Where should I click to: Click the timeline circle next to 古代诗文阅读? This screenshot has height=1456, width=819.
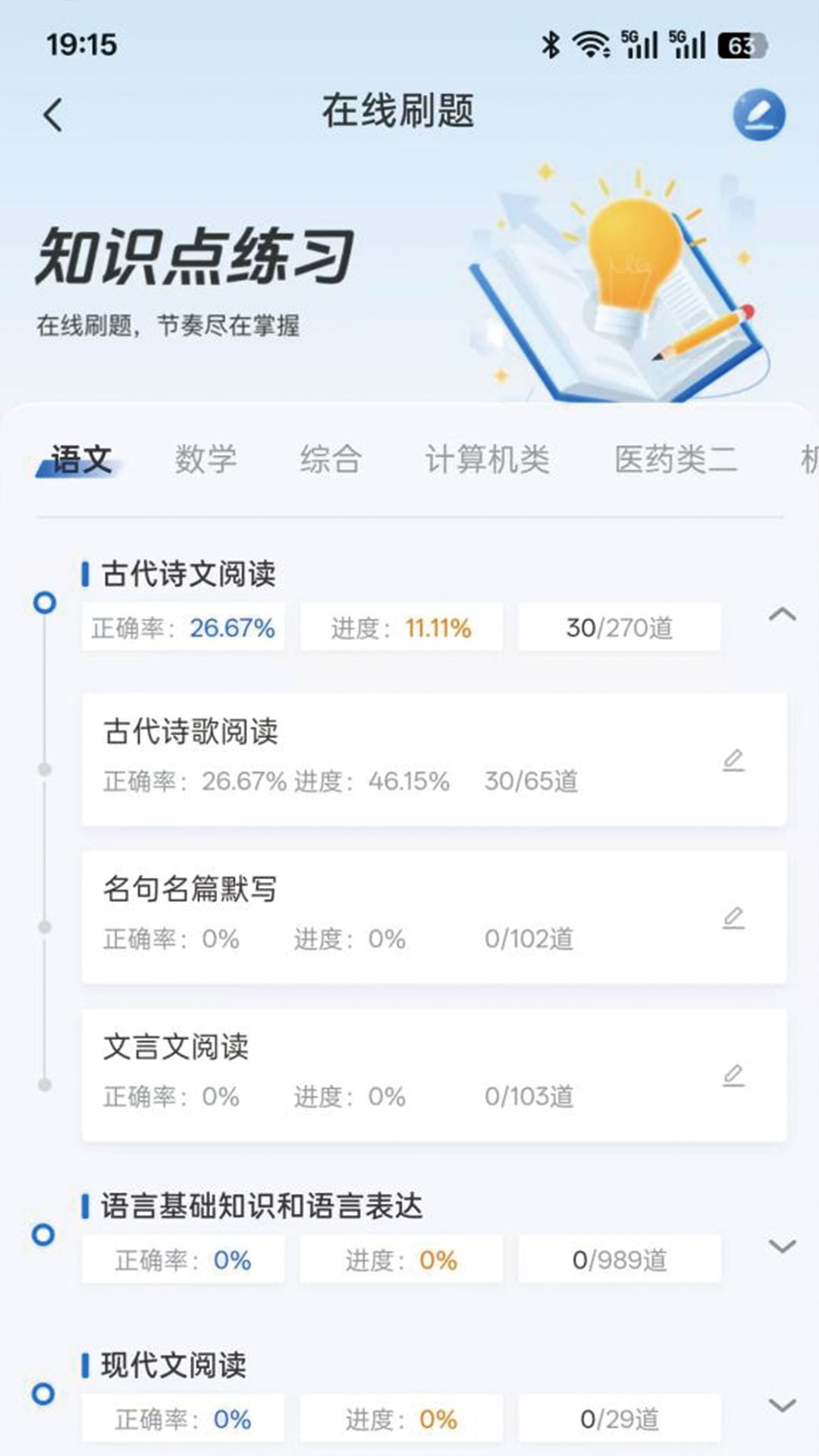coord(43,603)
